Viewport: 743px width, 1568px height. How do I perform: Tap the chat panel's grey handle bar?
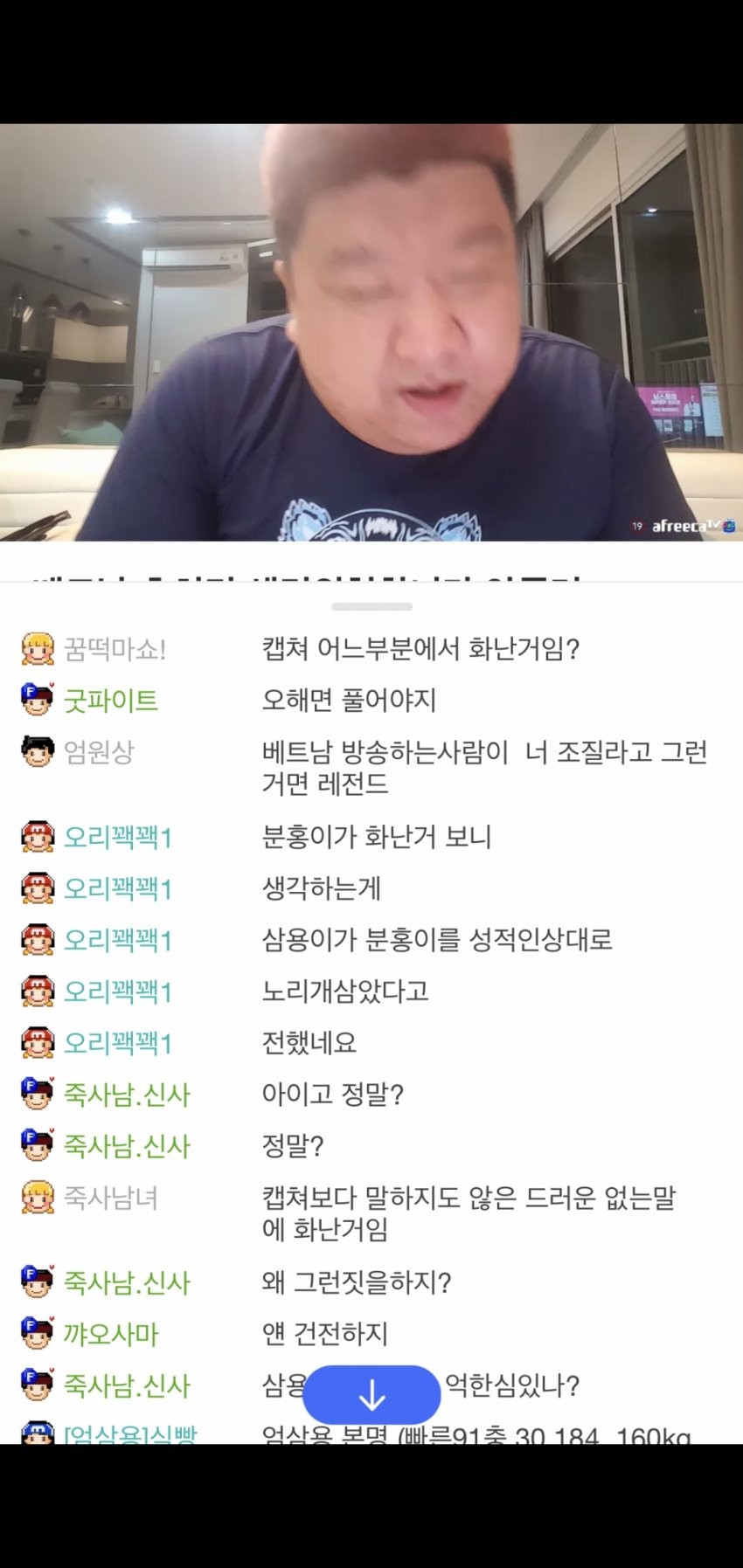click(371, 606)
